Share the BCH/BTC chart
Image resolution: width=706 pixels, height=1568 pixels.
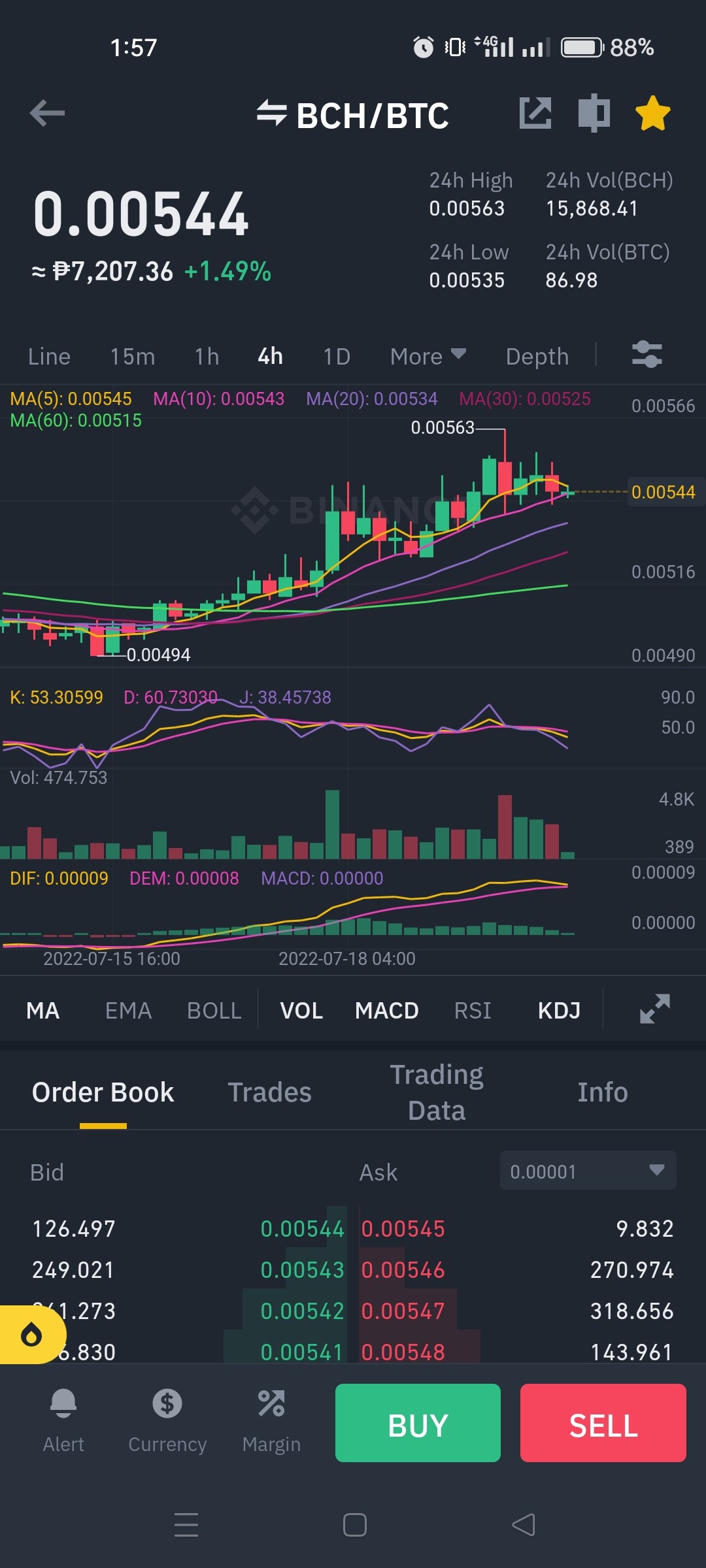(x=535, y=113)
